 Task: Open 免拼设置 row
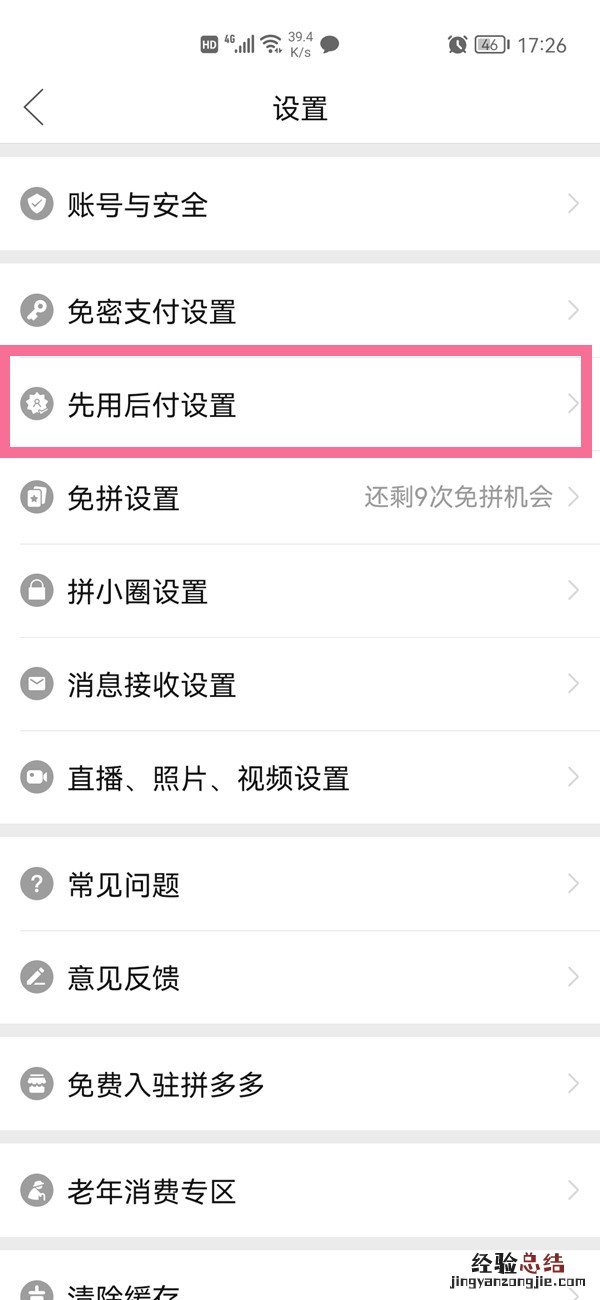tap(300, 497)
